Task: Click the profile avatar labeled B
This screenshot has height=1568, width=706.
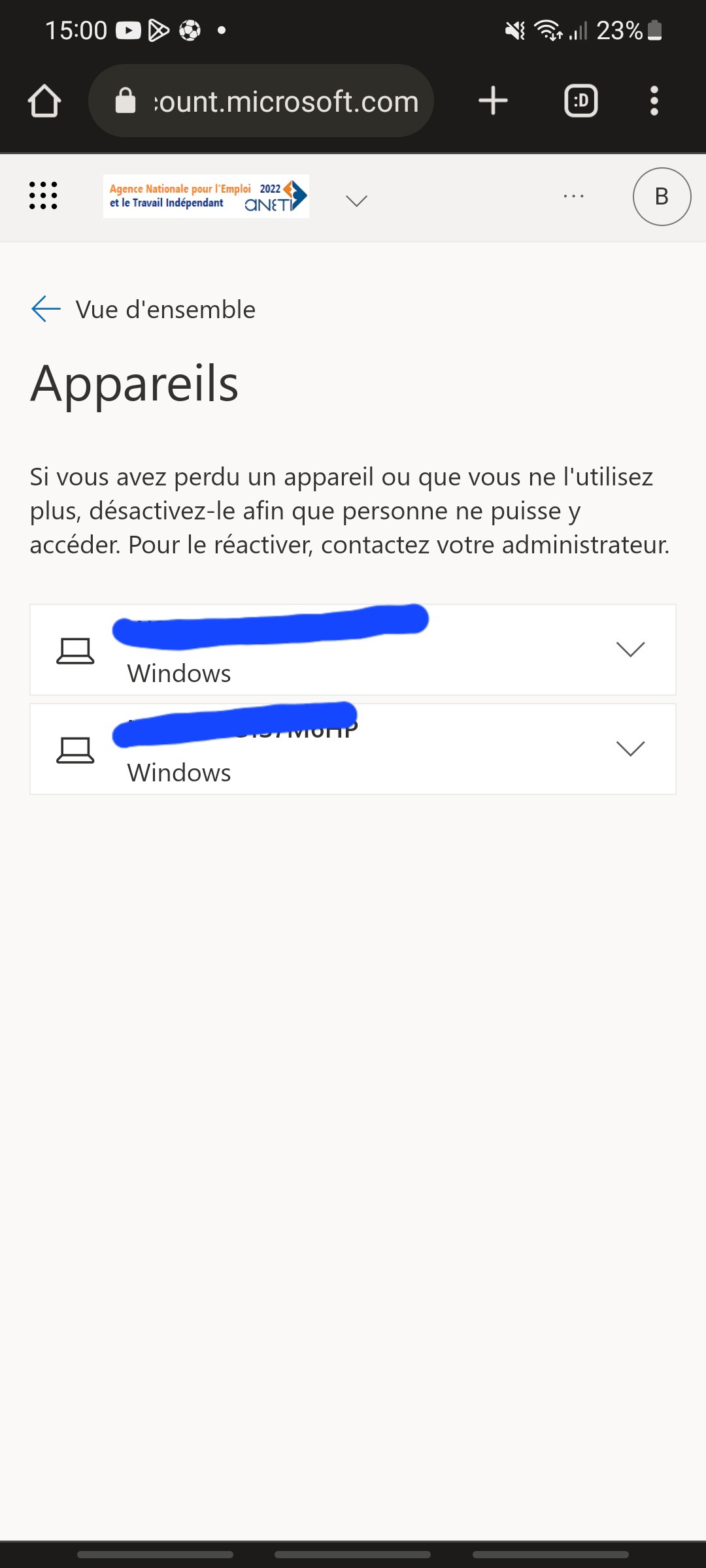Action: coord(662,197)
